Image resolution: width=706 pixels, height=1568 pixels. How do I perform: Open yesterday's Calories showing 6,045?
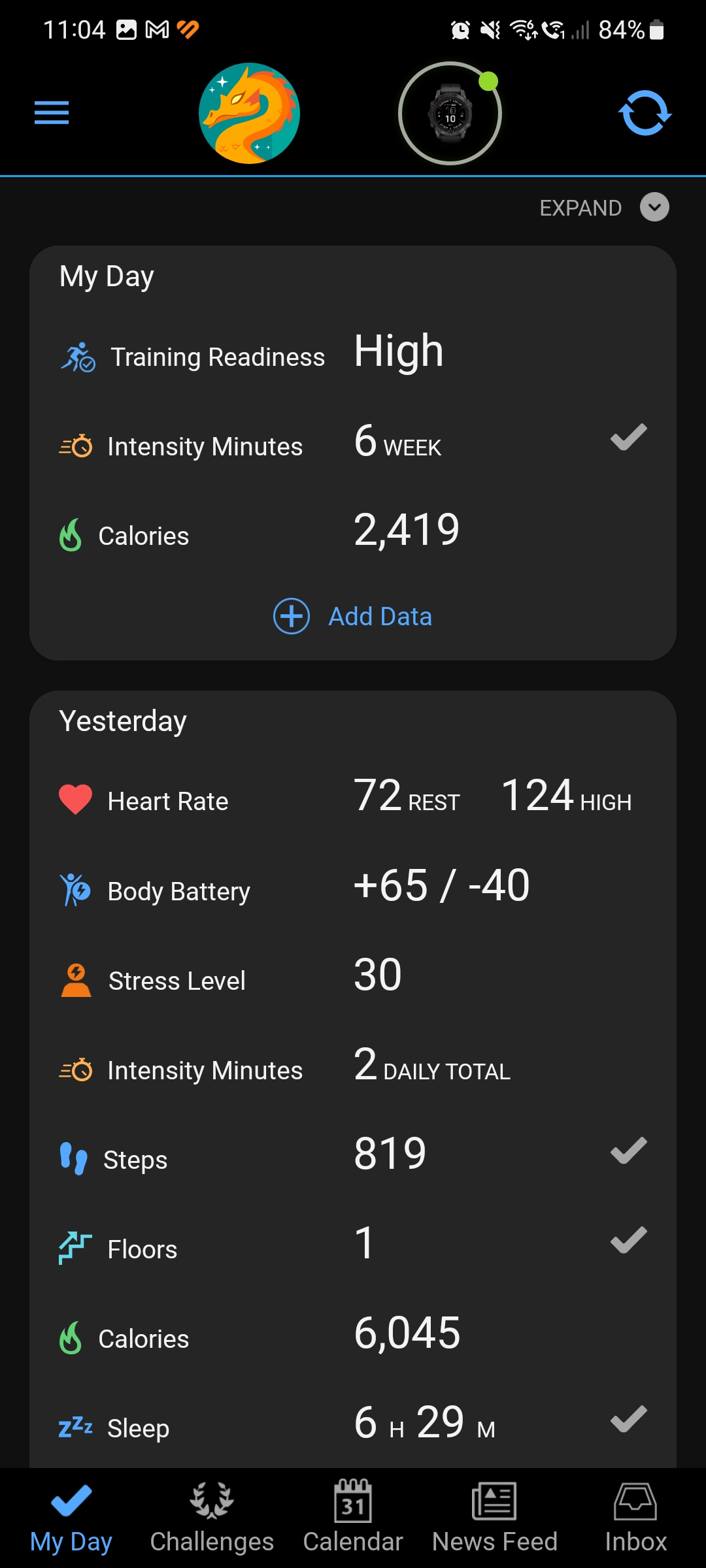tap(353, 1338)
